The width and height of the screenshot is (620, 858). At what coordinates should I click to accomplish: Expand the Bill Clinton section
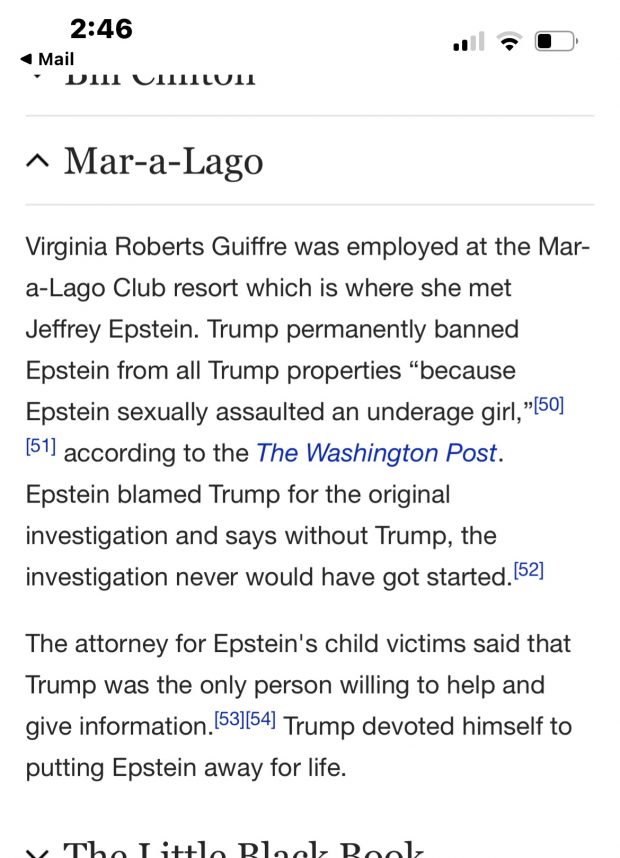37,74
